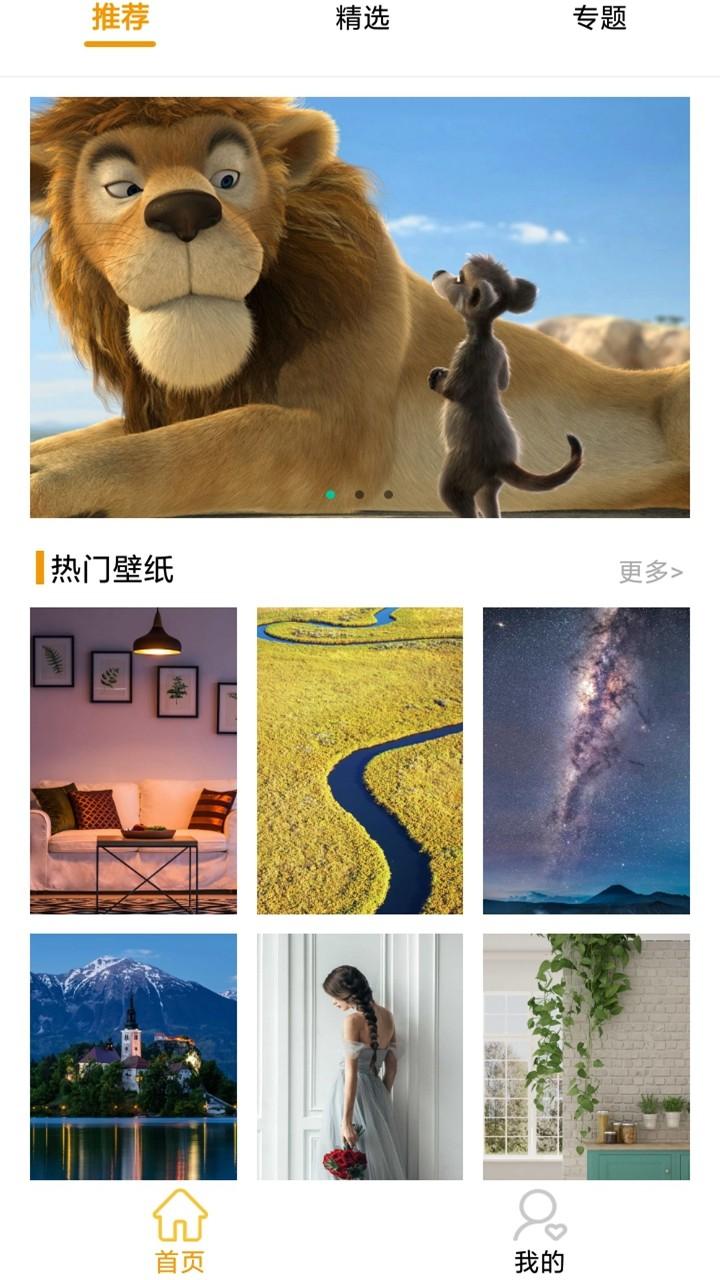Select the third carousel indicator dot
The width and height of the screenshot is (720, 1280).
point(386,493)
